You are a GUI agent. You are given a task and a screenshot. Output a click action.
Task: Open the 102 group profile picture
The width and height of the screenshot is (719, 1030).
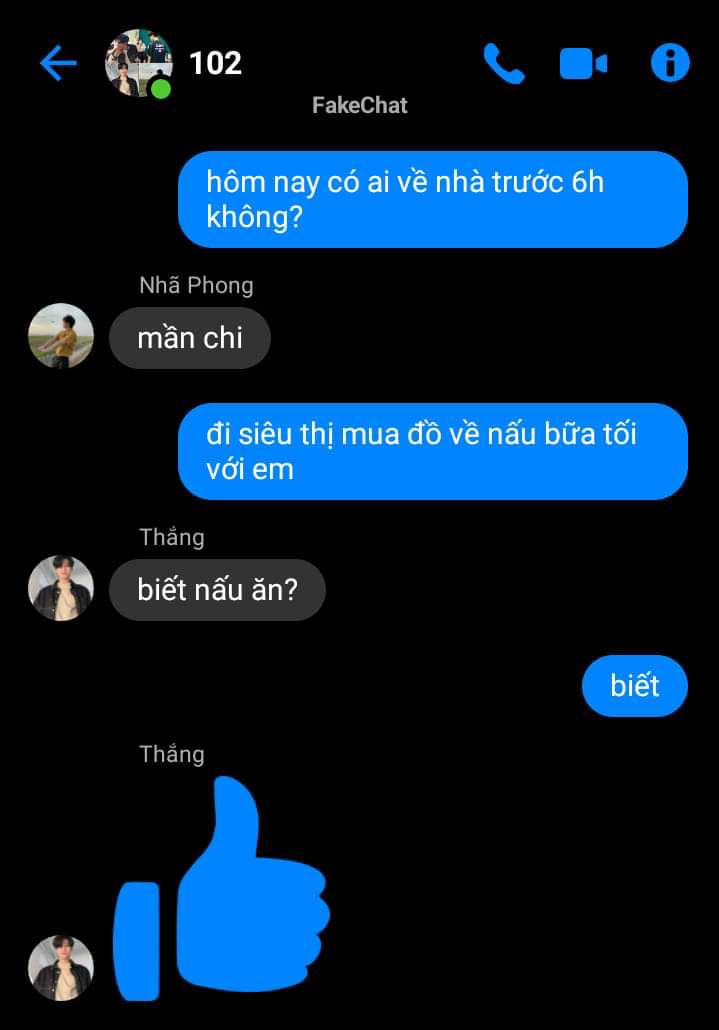[138, 63]
